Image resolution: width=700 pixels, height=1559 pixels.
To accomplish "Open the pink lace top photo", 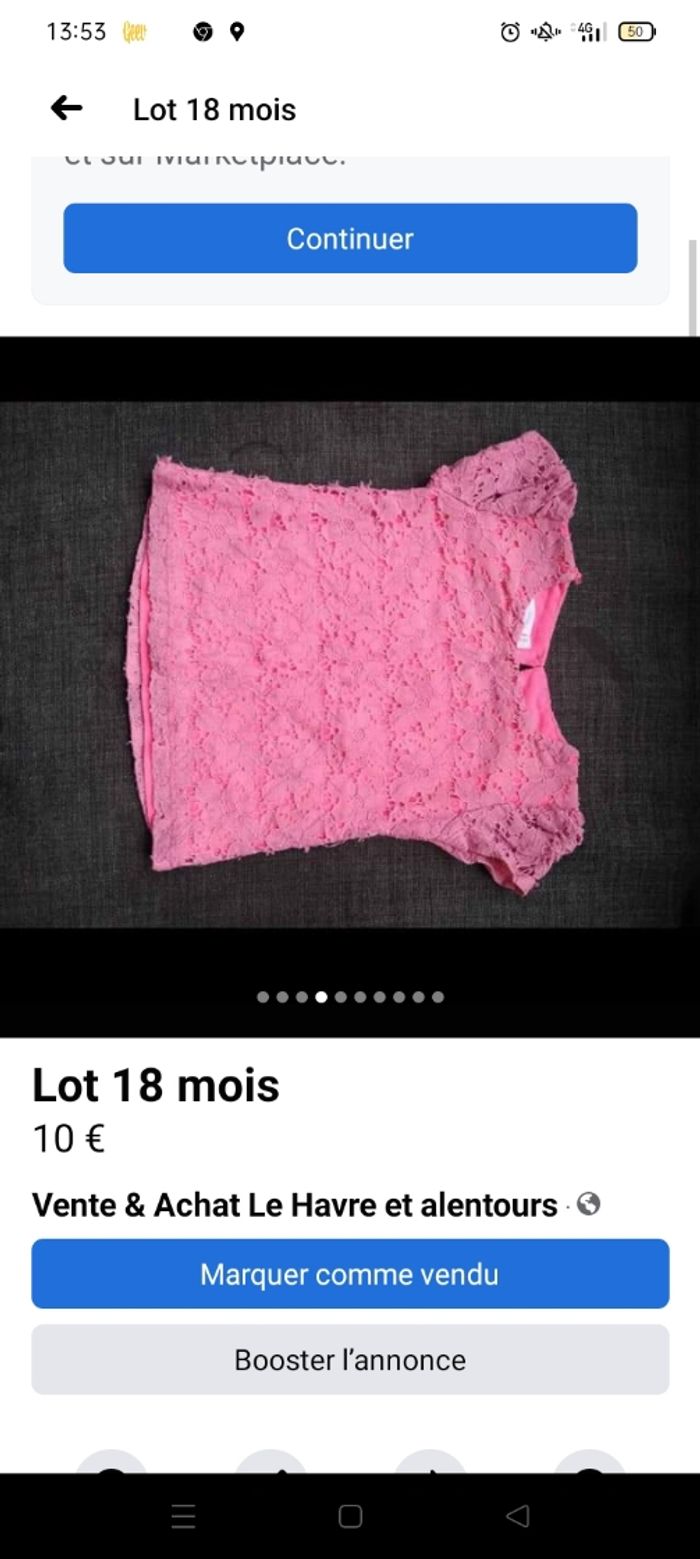I will (x=350, y=665).
